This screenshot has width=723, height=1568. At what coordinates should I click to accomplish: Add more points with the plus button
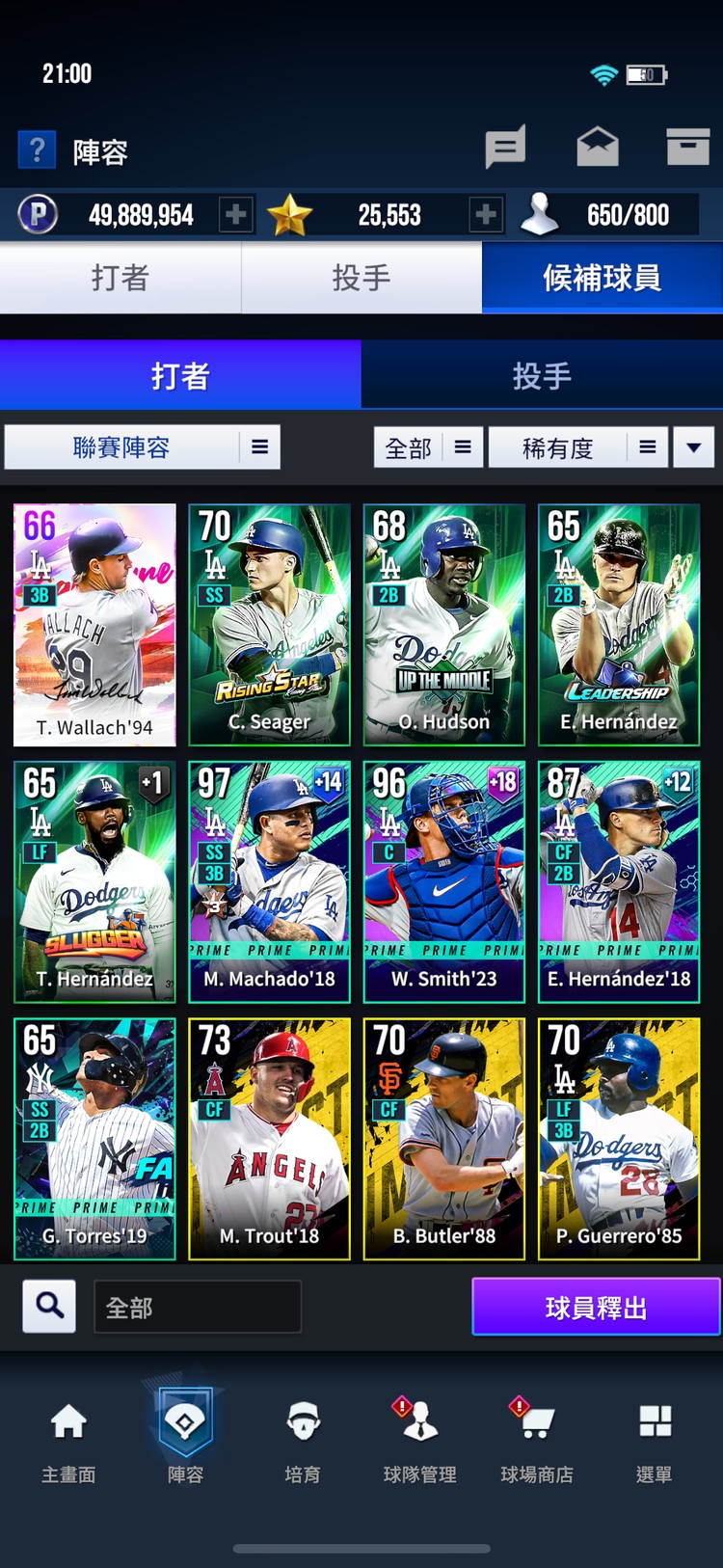point(235,214)
